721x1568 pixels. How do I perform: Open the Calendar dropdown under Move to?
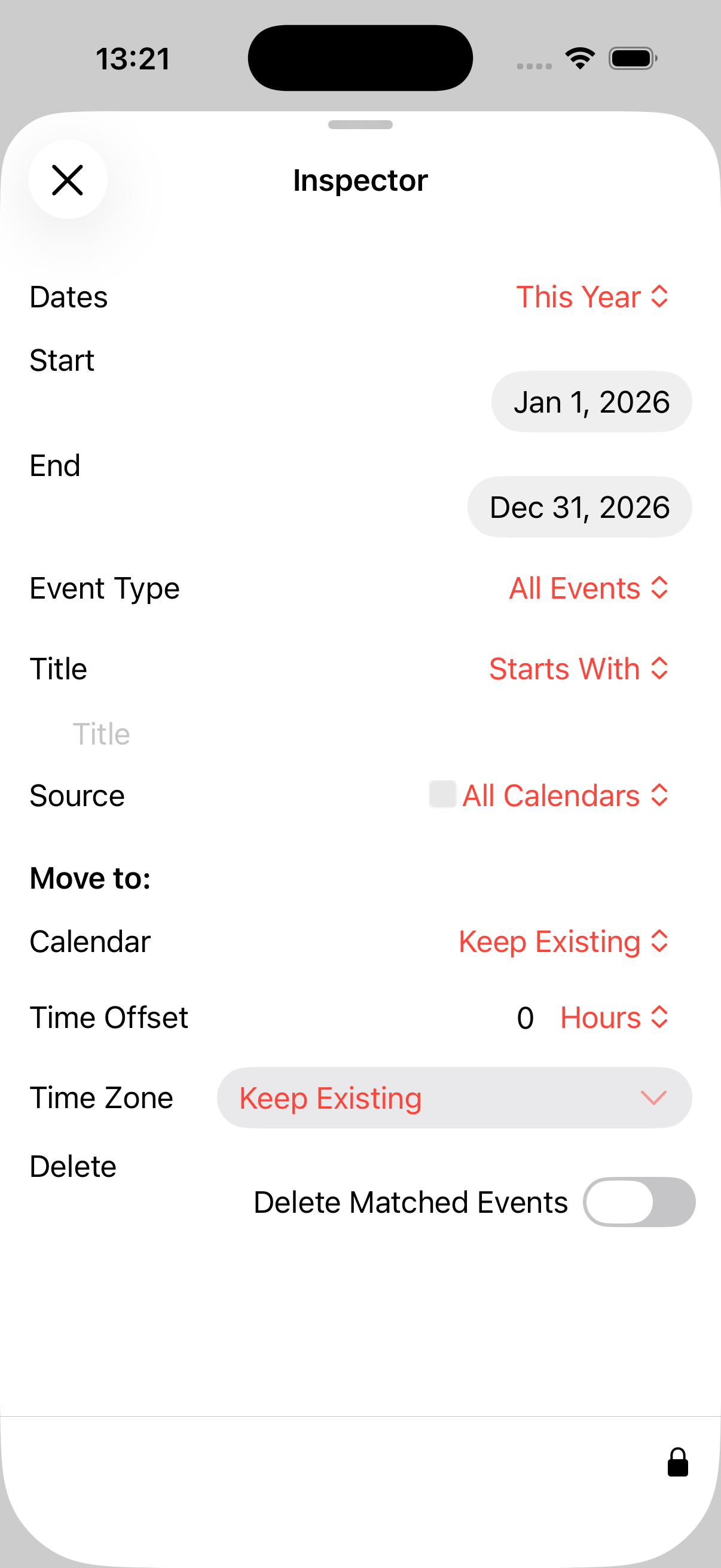coord(563,942)
